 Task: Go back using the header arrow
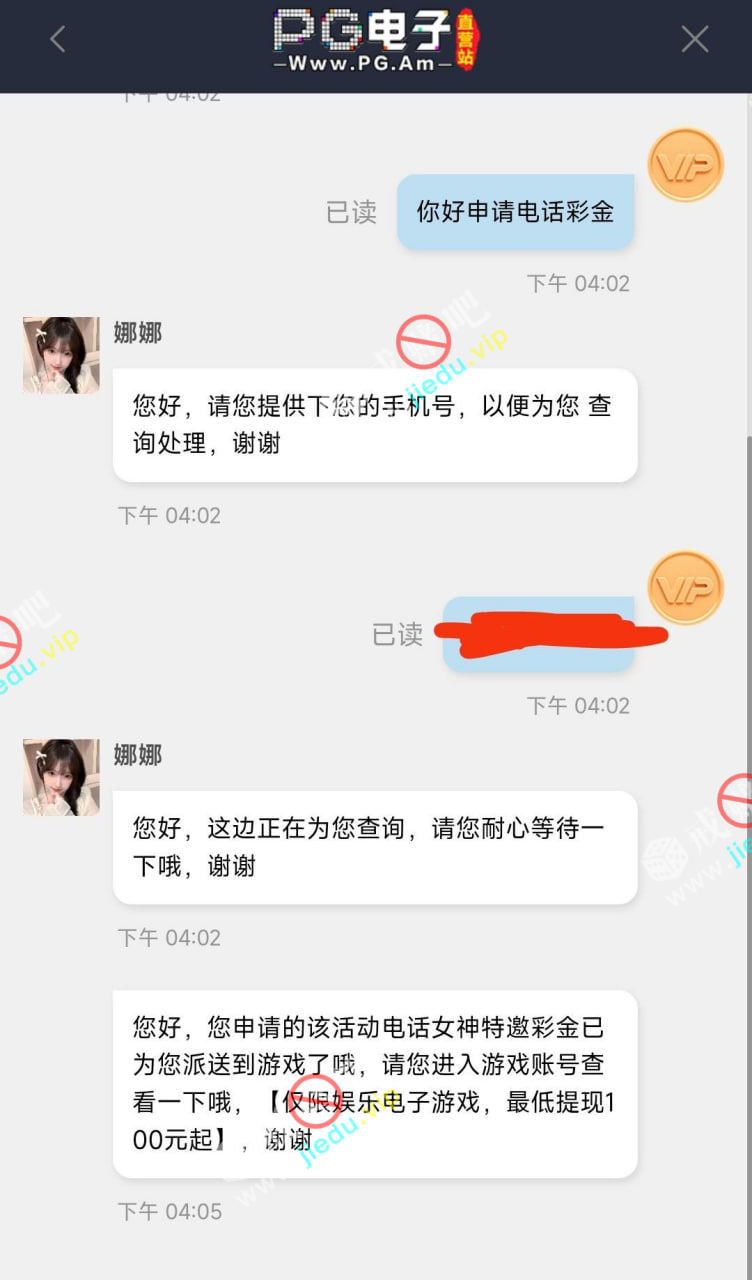point(58,40)
